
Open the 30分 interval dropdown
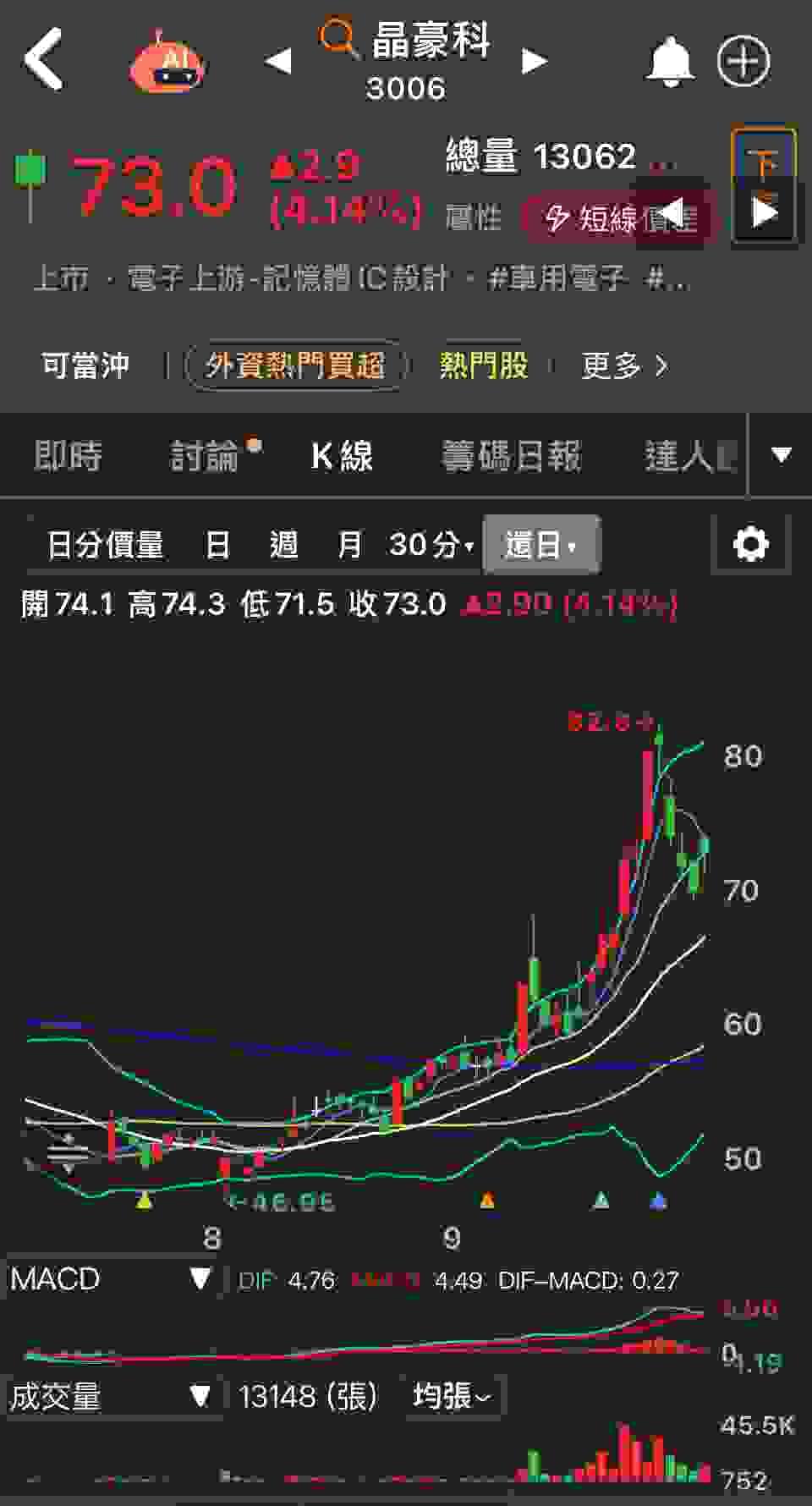(431, 544)
